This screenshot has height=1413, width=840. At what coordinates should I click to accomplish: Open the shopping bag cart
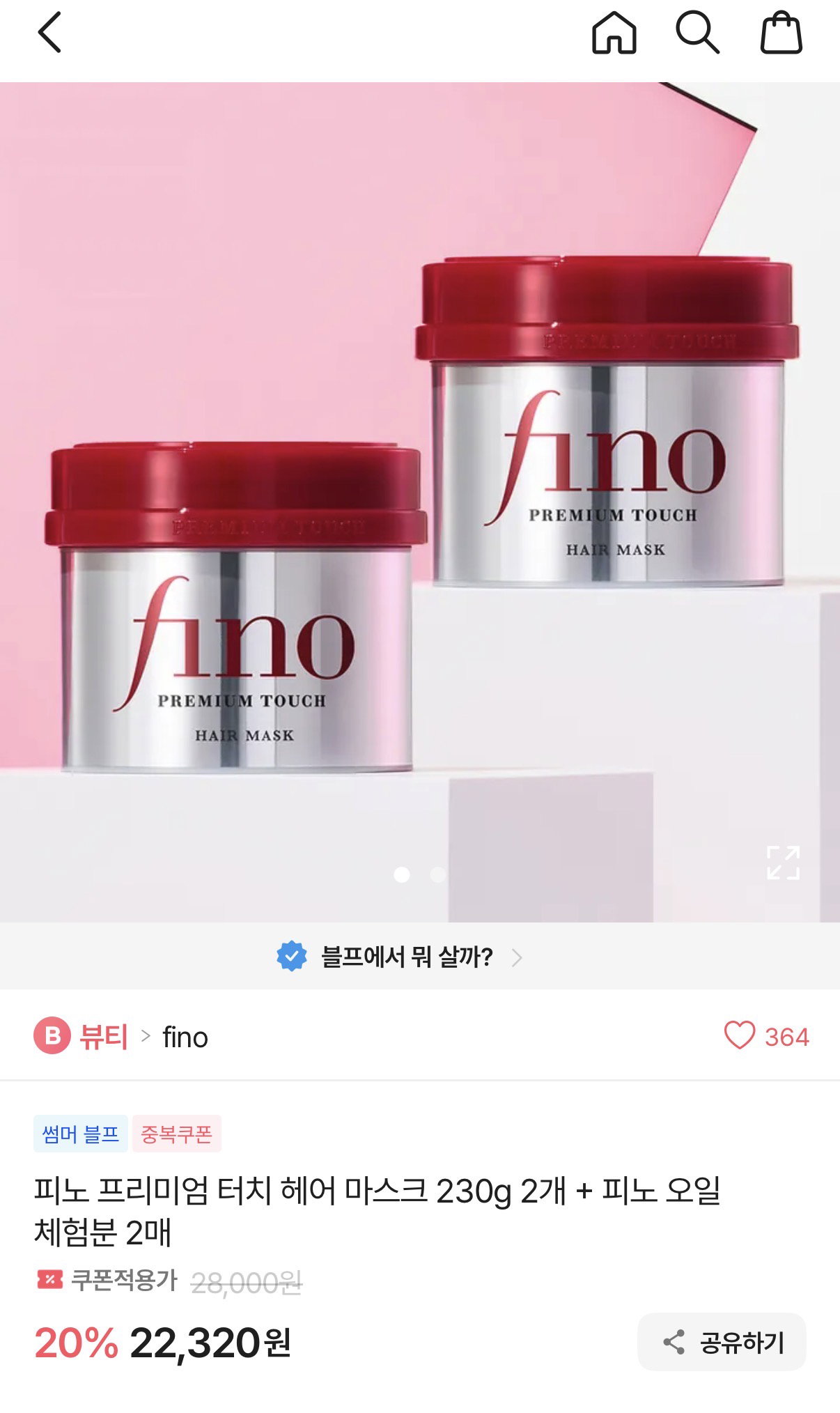781,33
